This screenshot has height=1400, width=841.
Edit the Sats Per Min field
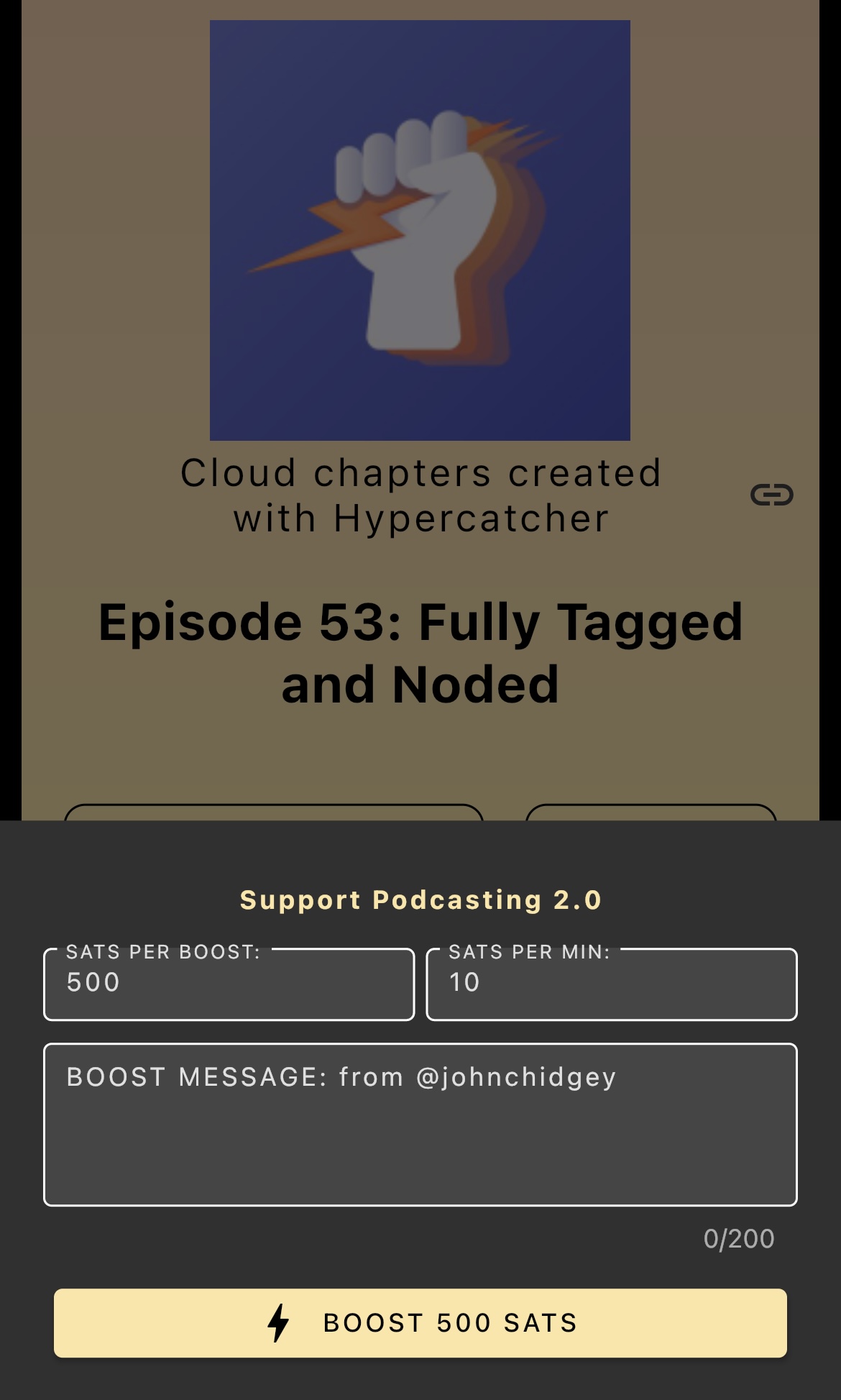611,984
